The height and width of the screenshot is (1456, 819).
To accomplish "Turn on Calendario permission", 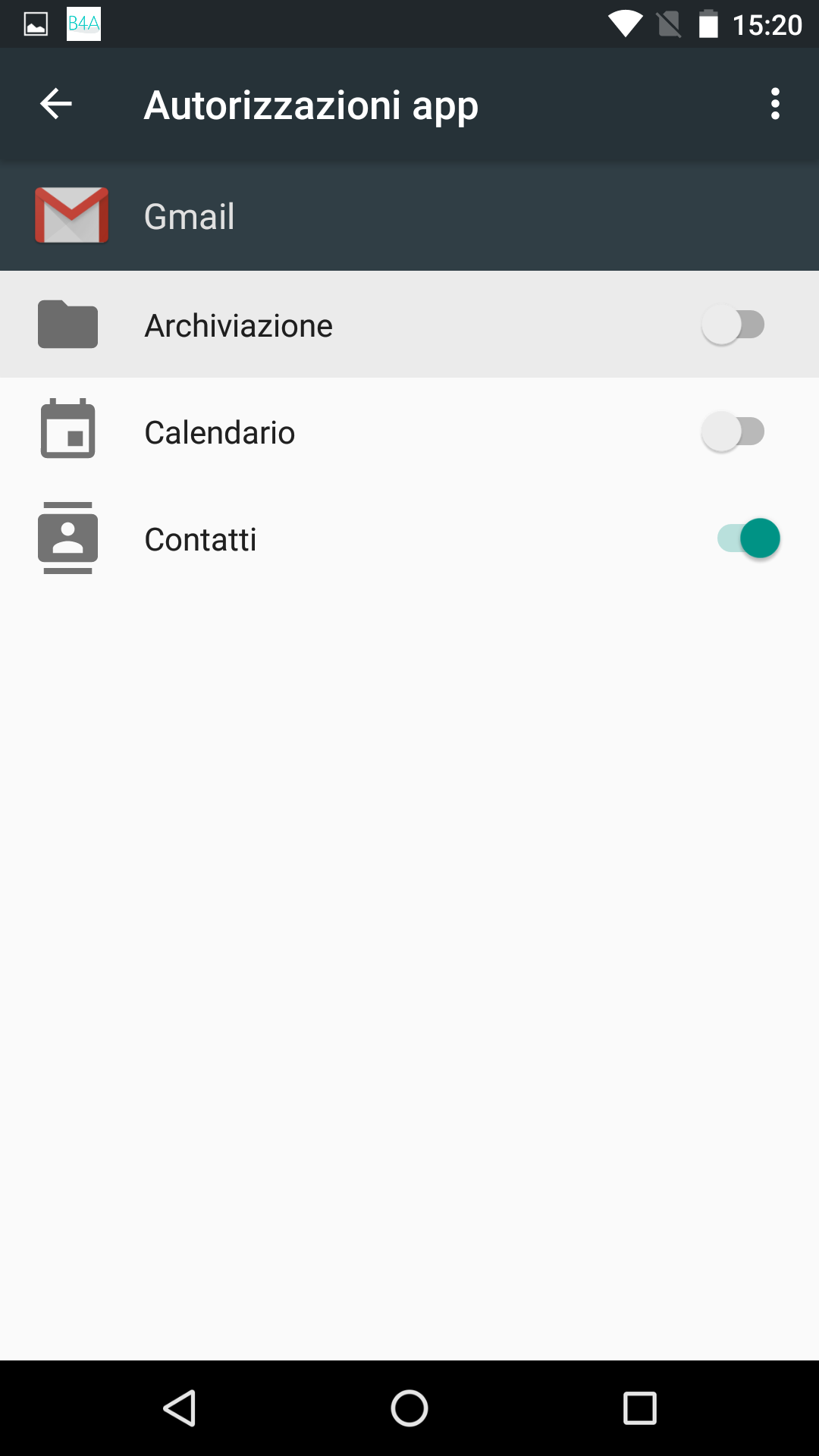I will (733, 432).
